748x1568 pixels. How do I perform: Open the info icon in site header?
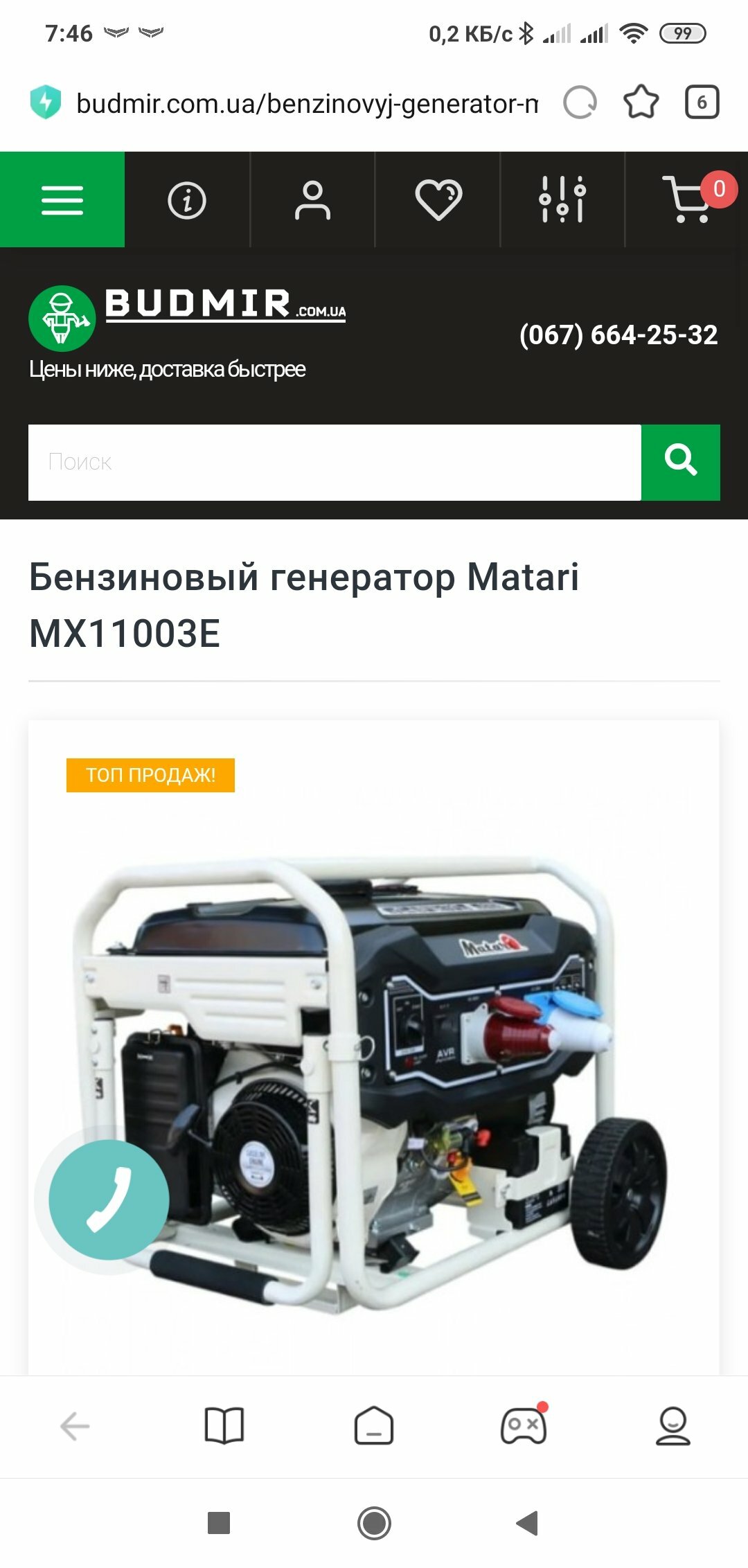tap(187, 201)
